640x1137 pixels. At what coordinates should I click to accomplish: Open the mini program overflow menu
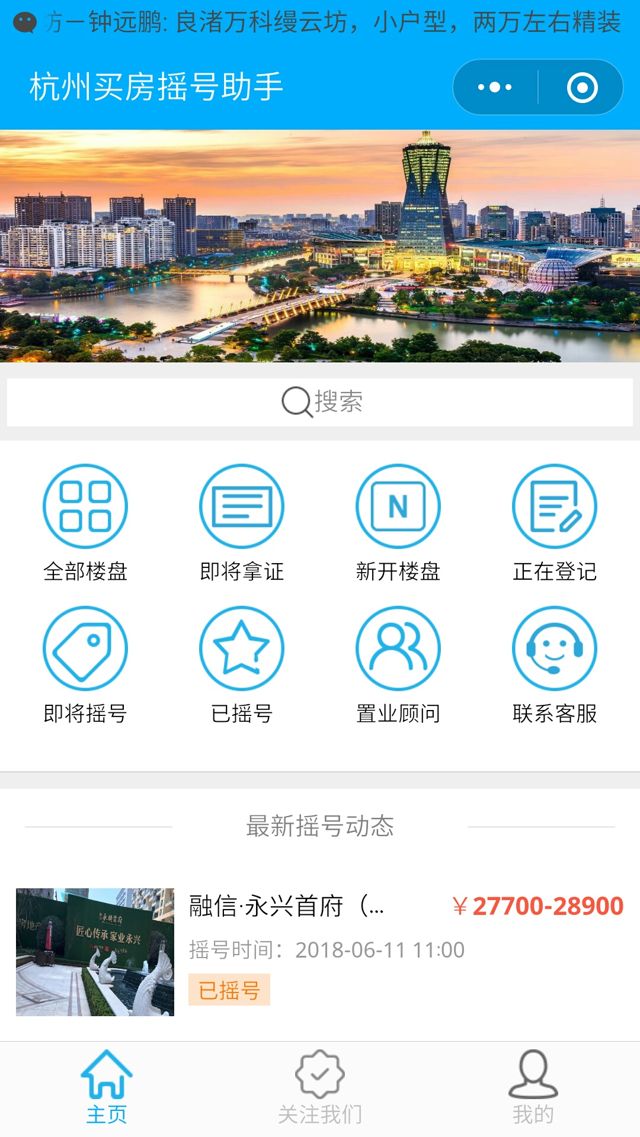[495, 88]
